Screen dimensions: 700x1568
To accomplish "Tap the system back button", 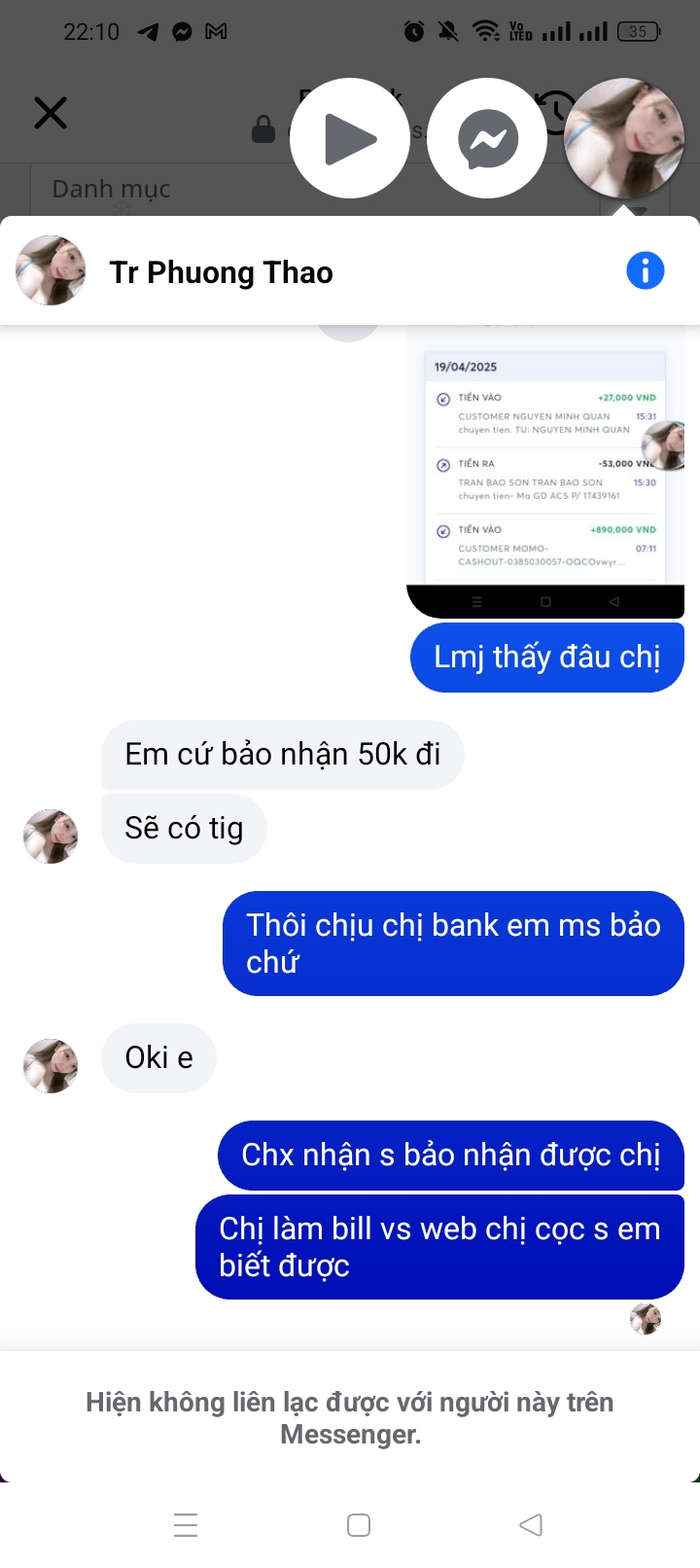I will pyautogui.click(x=531, y=1524).
